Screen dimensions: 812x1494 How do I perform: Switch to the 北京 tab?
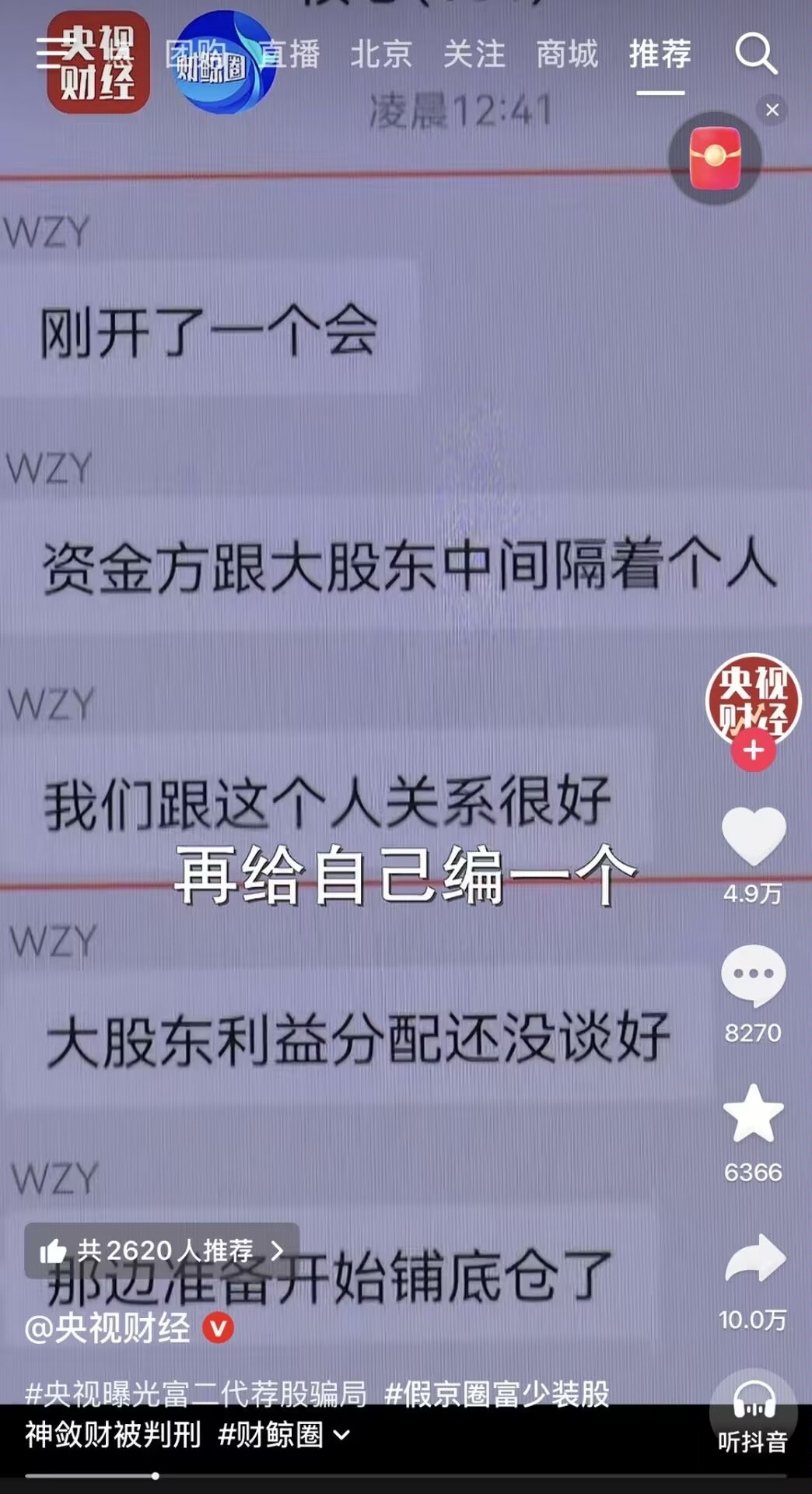381,54
